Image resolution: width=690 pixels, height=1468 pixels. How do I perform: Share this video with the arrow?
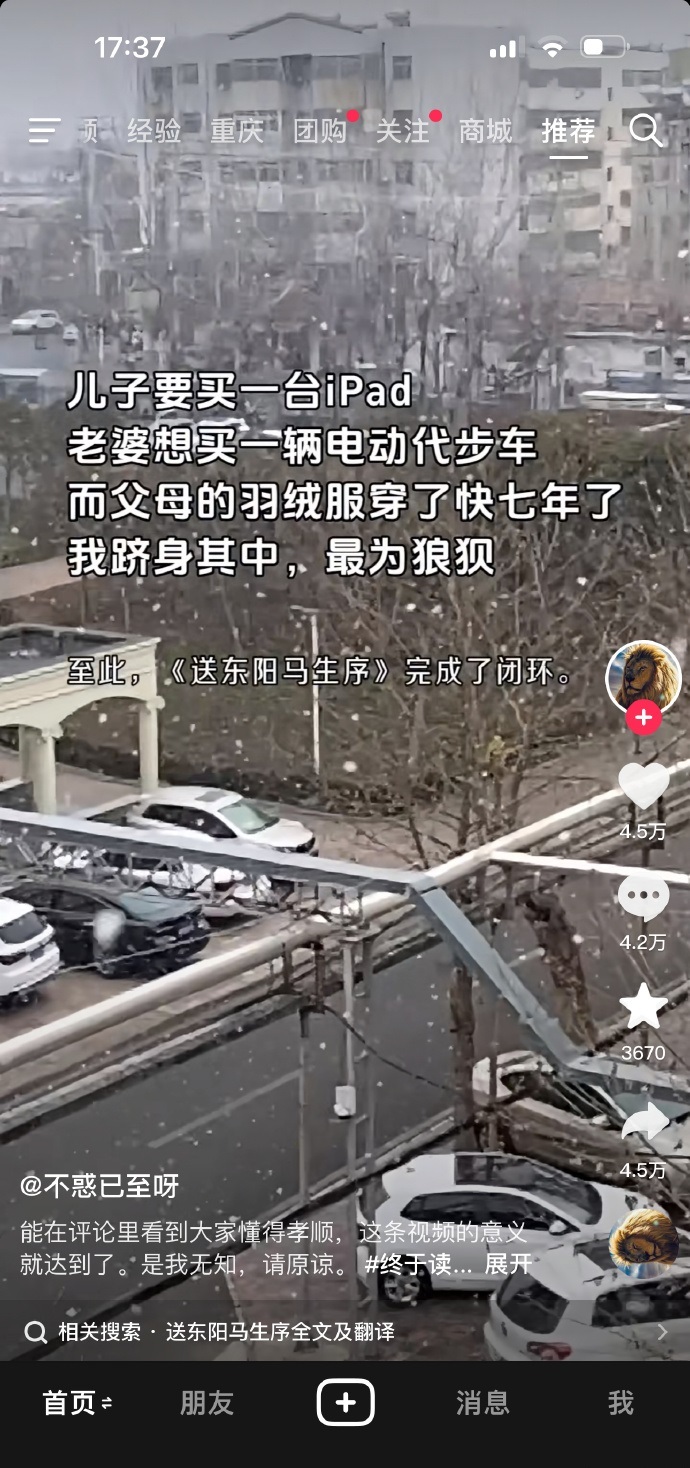pyautogui.click(x=643, y=1123)
